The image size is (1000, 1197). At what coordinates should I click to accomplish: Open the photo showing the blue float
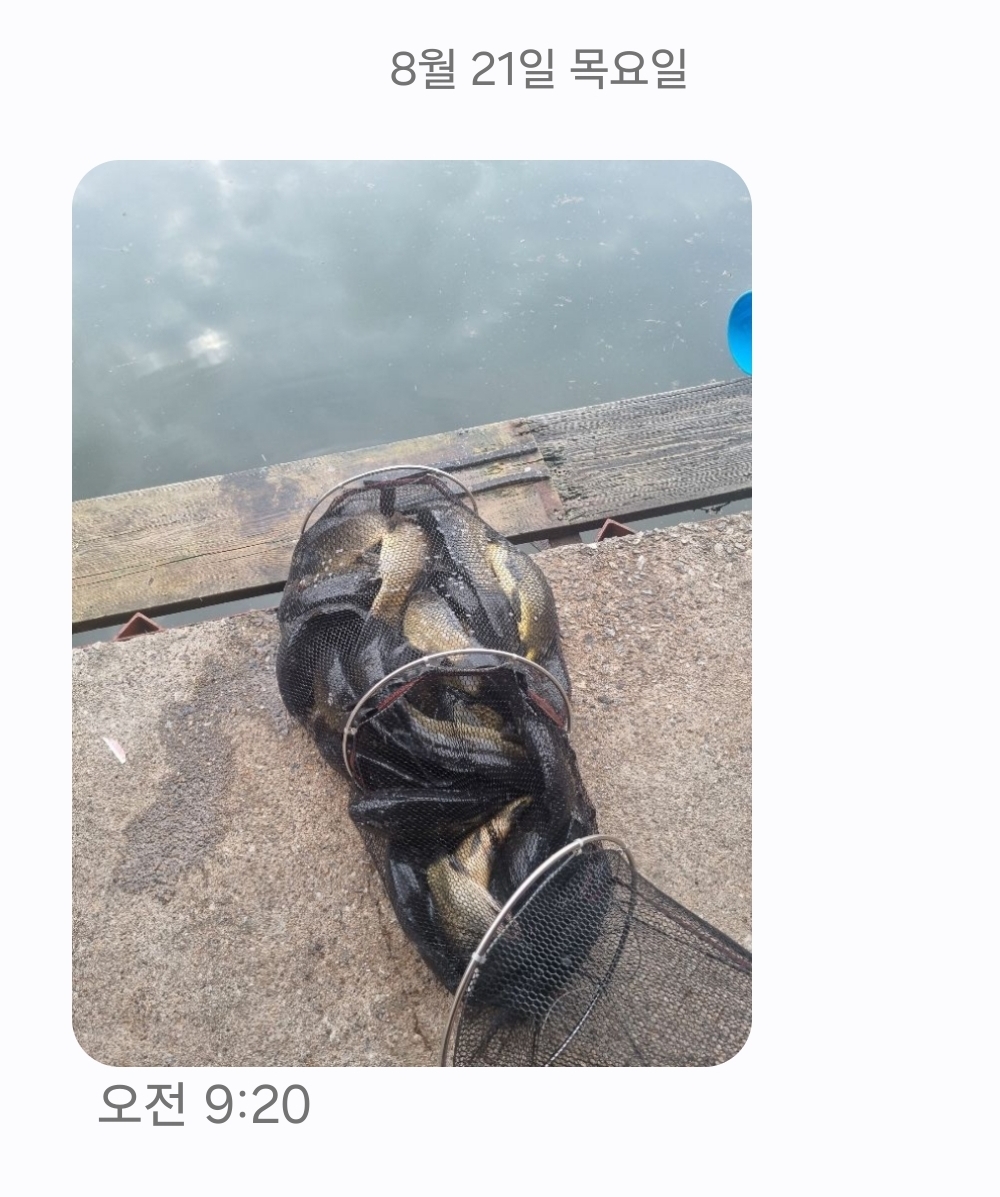pyautogui.click(x=742, y=330)
